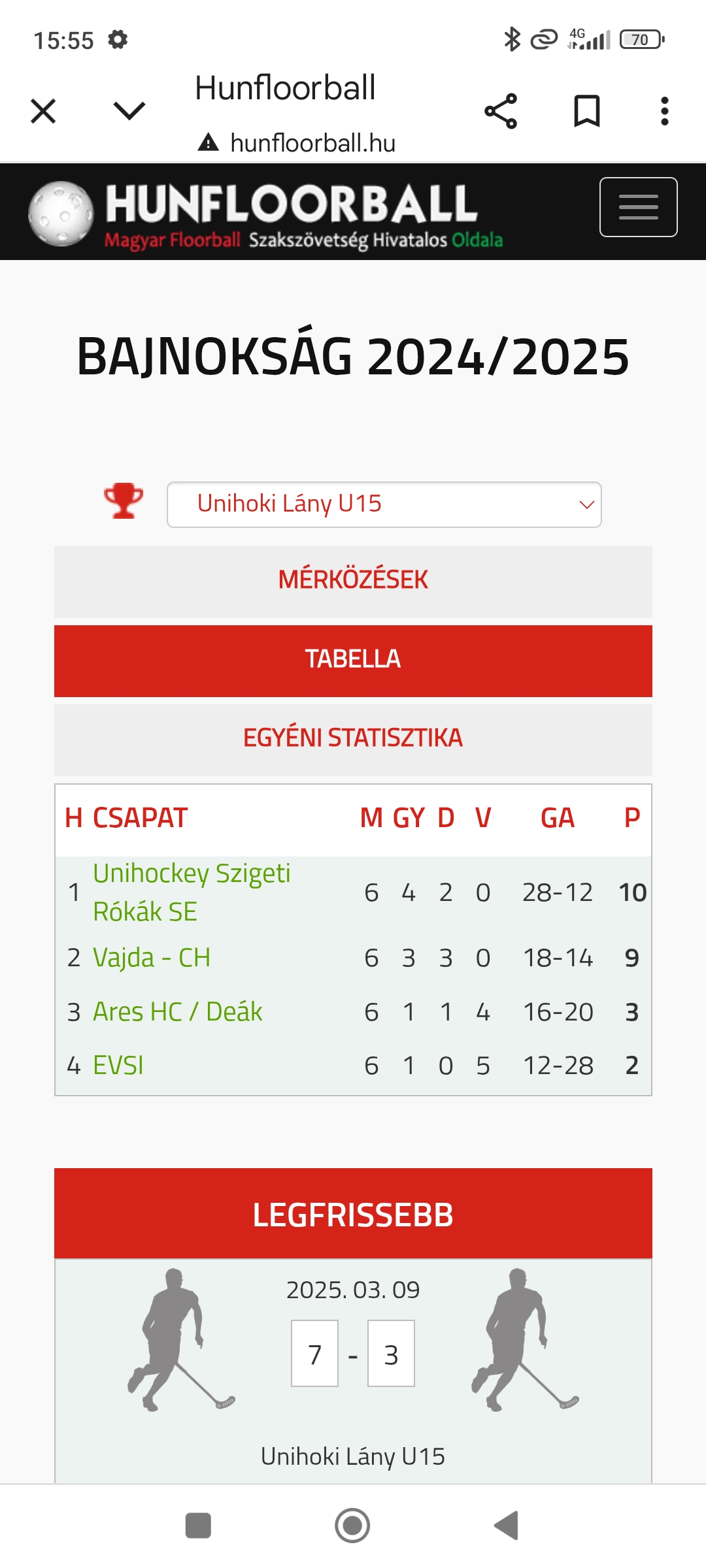
Task: Close the in-app browser tab
Action: point(43,111)
